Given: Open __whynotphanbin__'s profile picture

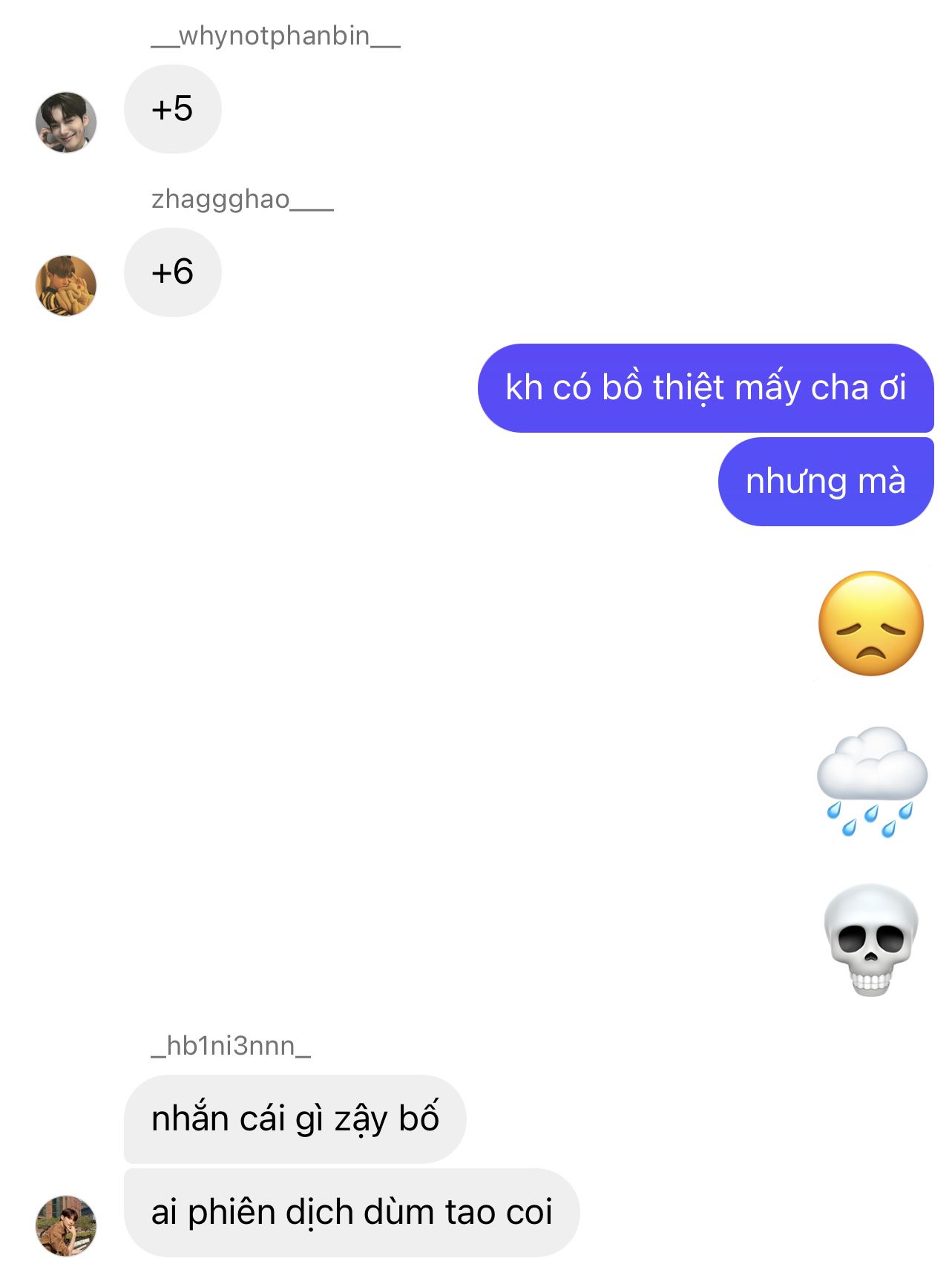Looking at the screenshot, I should 66,122.
